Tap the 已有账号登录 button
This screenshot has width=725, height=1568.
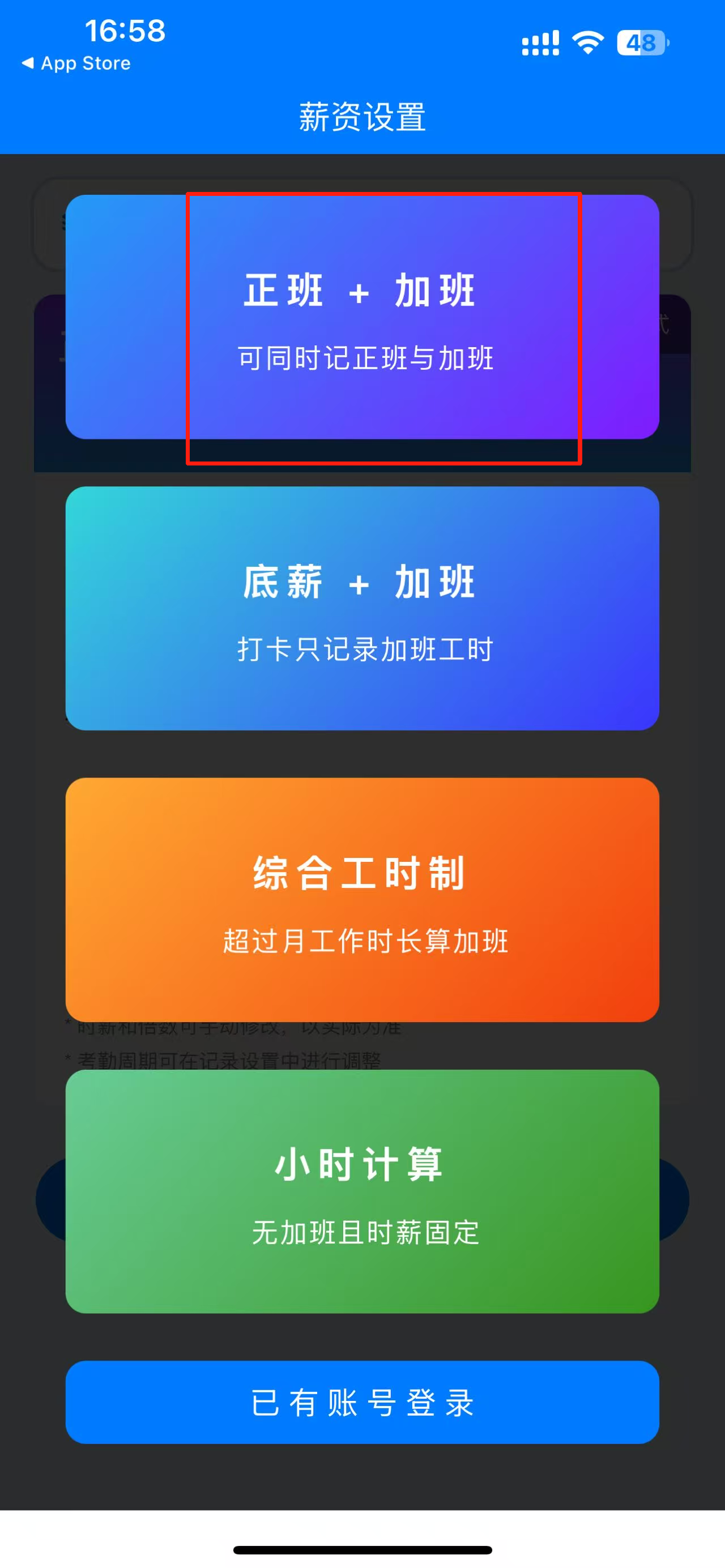pos(362,1402)
